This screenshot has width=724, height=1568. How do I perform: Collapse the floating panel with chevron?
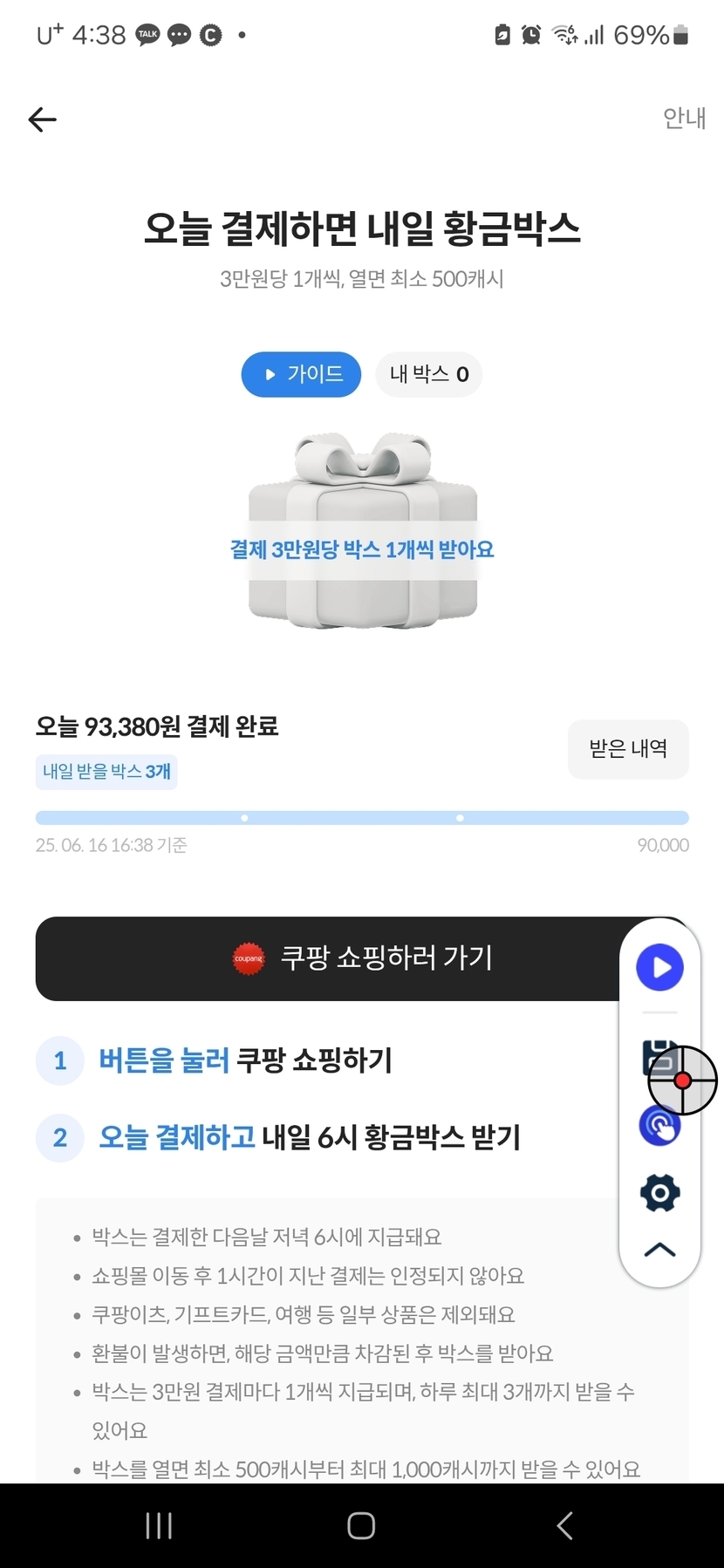[659, 1250]
